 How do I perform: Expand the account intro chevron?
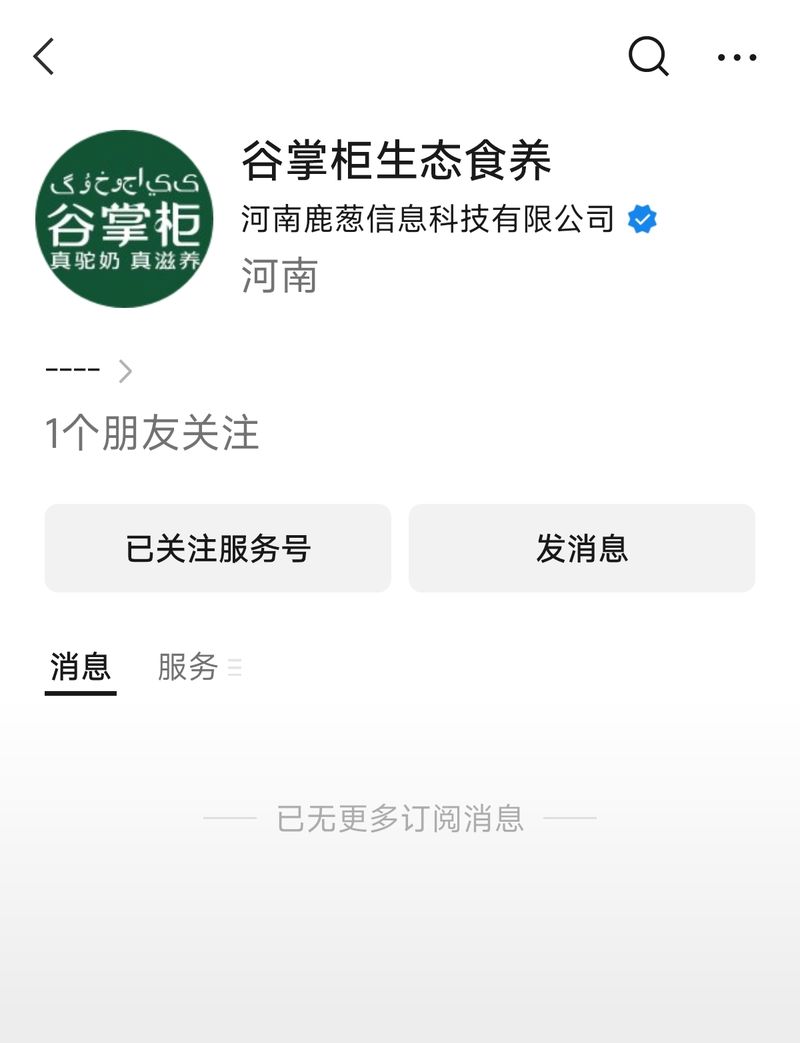coord(125,372)
